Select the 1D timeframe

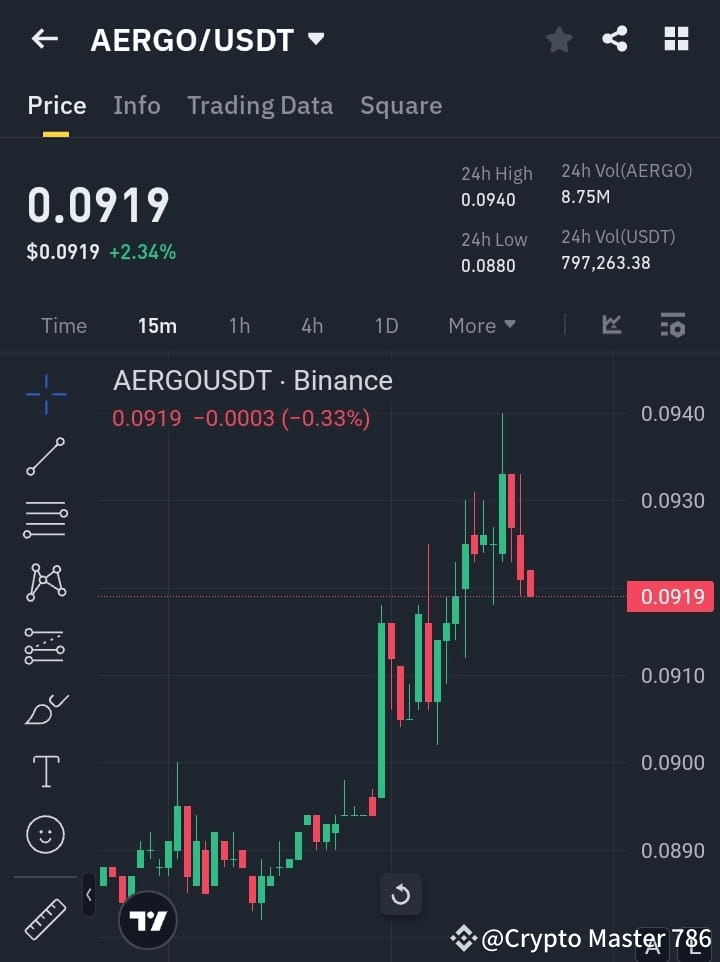[387, 325]
